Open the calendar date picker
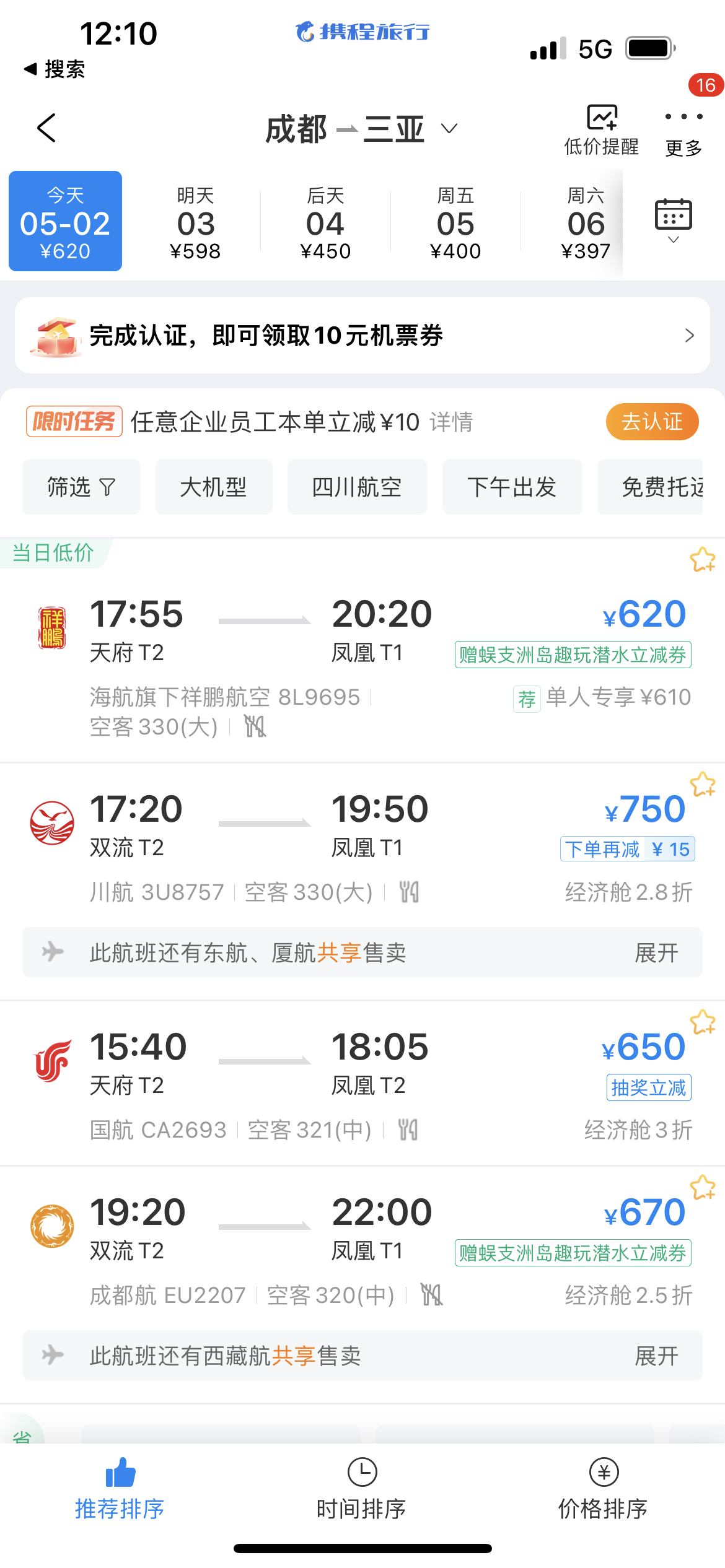This screenshot has width=725, height=1568. 673,221
